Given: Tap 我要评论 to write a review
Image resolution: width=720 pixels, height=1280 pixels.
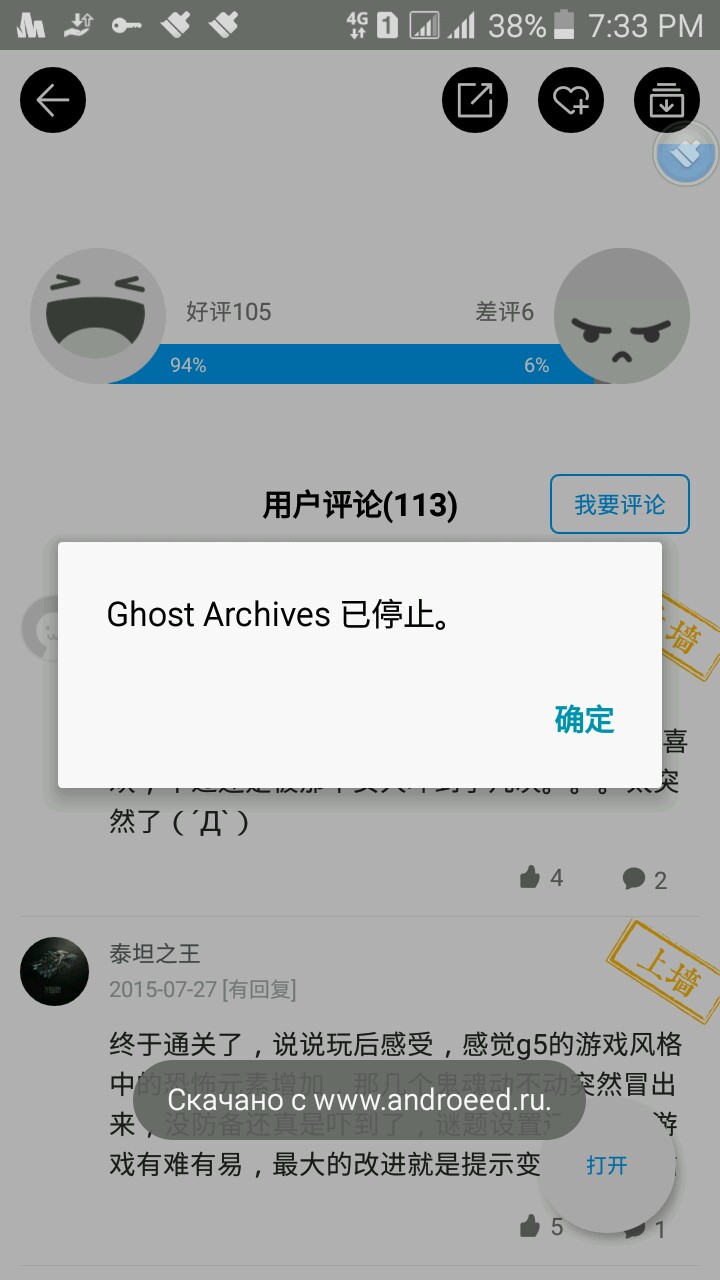Looking at the screenshot, I should (x=620, y=504).
